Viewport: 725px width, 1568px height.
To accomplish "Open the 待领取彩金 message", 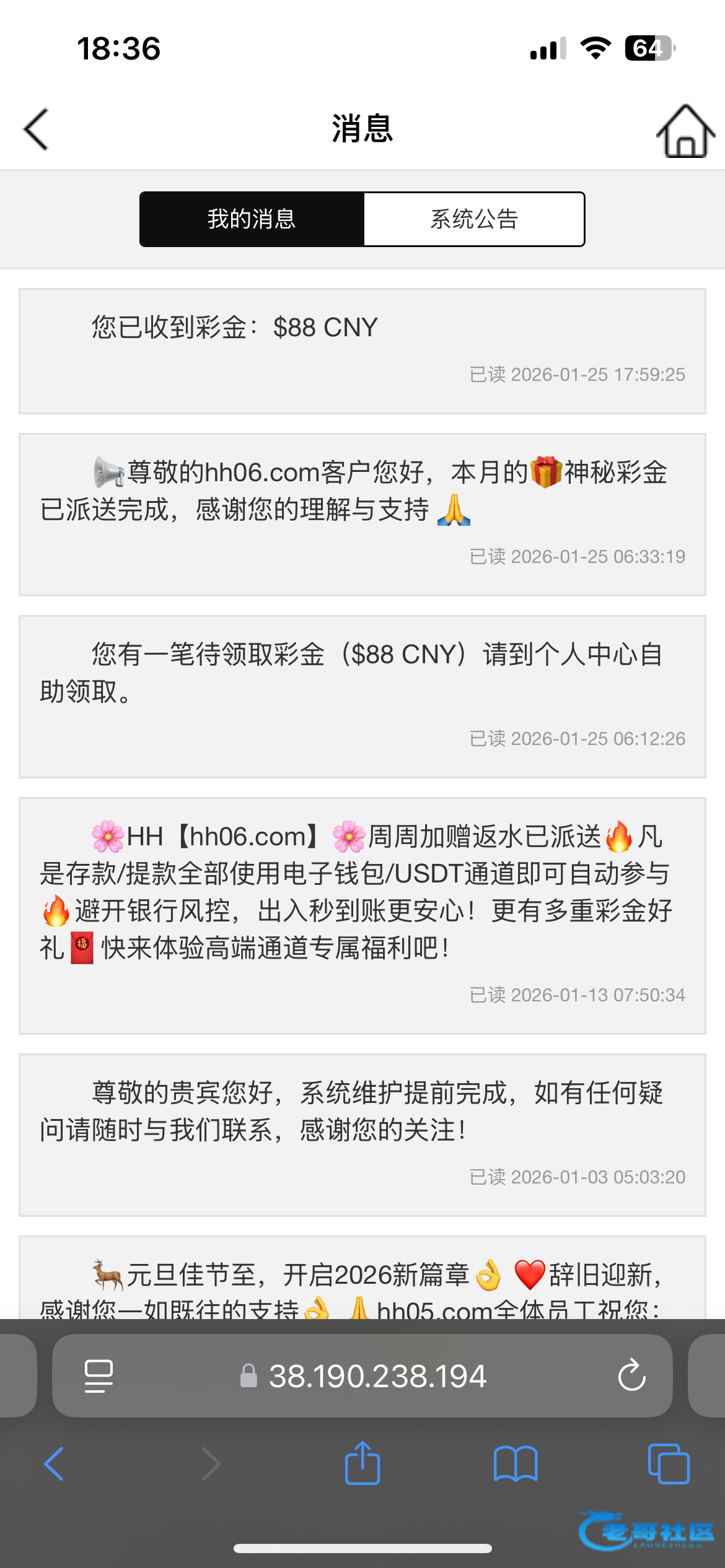I will (x=362, y=696).
